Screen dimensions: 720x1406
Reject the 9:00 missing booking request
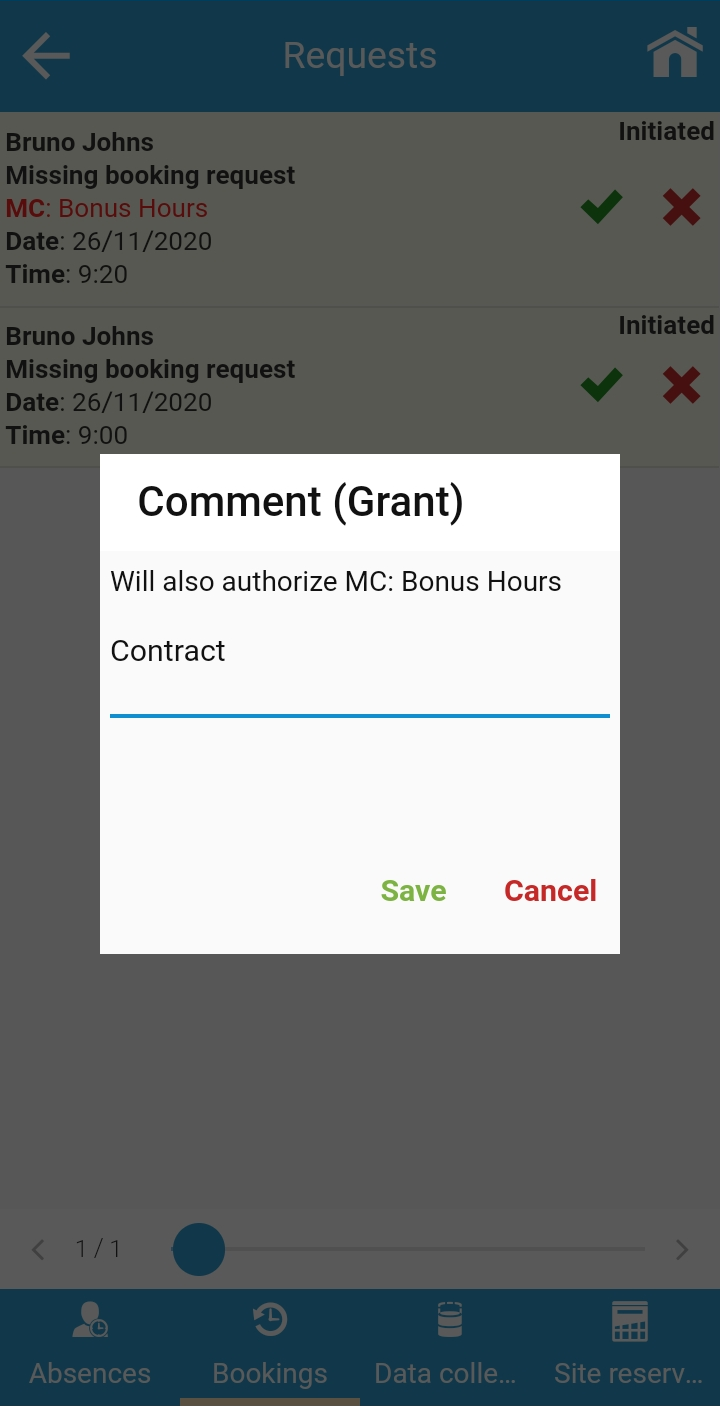click(681, 384)
